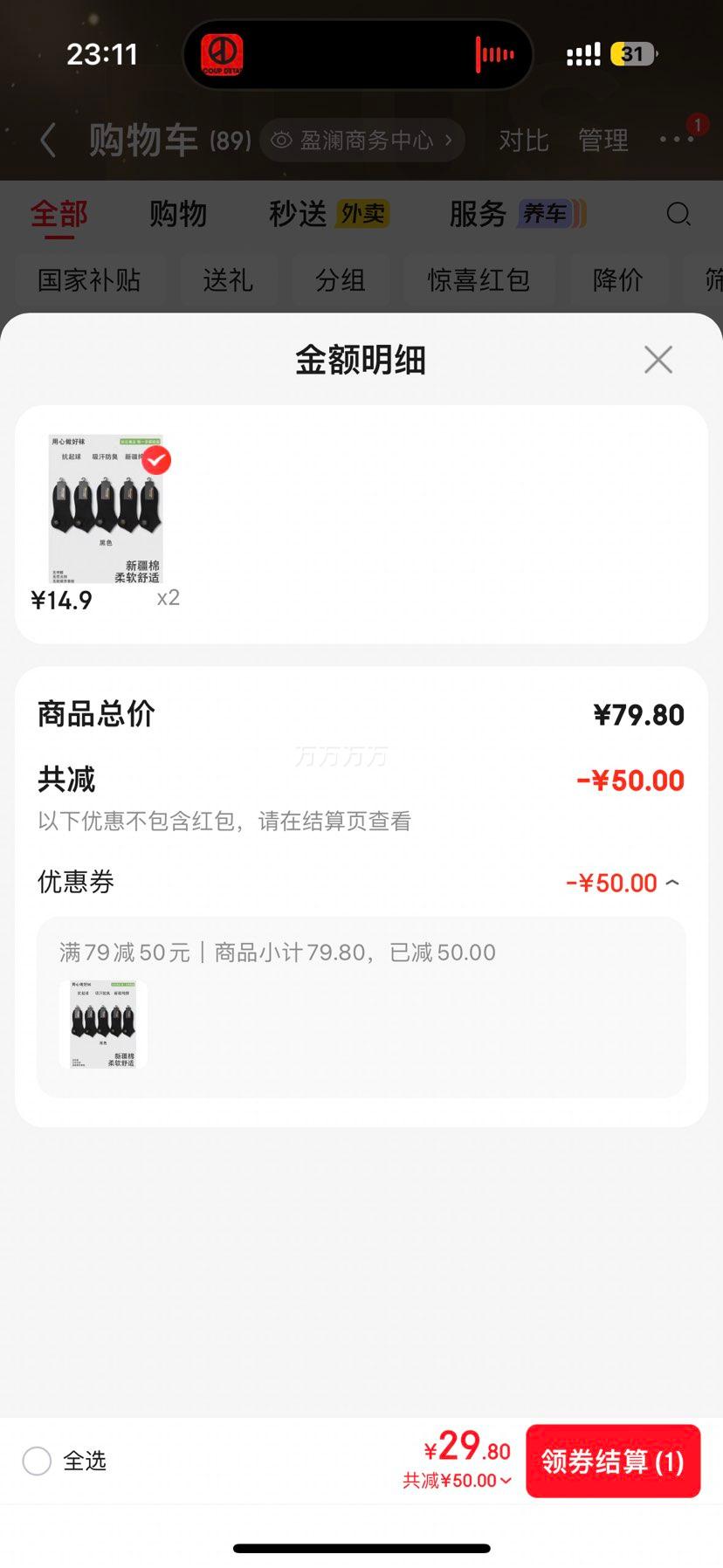Select the 降价 filter chip
723x1568 pixels.
click(x=618, y=280)
